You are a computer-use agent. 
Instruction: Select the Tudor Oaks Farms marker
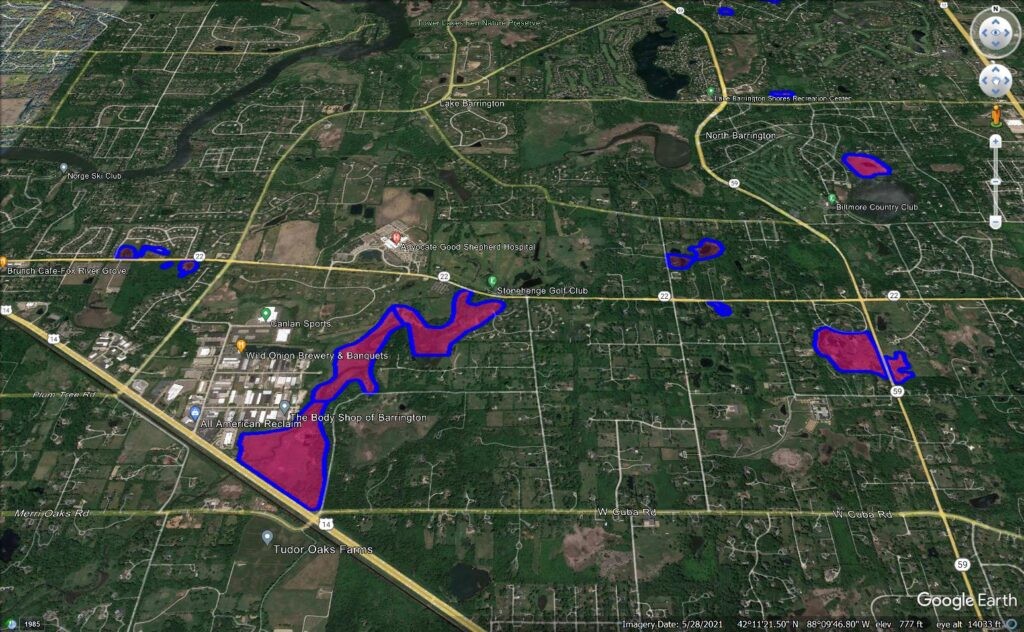tap(267, 537)
